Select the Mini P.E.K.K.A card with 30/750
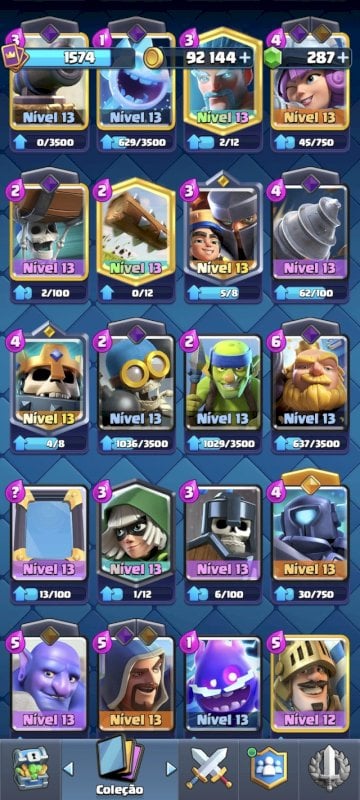The height and width of the screenshot is (800, 360). (x=311, y=537)
